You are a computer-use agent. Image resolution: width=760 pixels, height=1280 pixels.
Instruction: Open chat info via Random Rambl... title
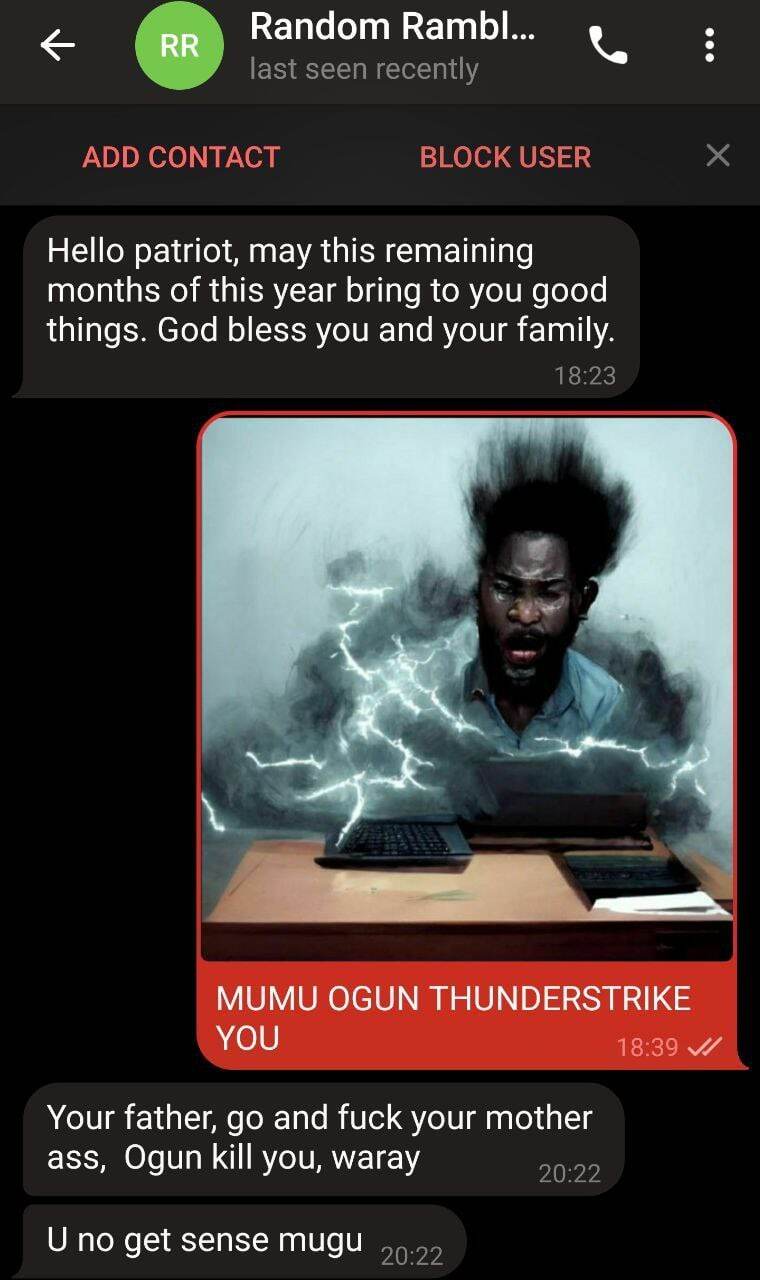click(392, 28)
